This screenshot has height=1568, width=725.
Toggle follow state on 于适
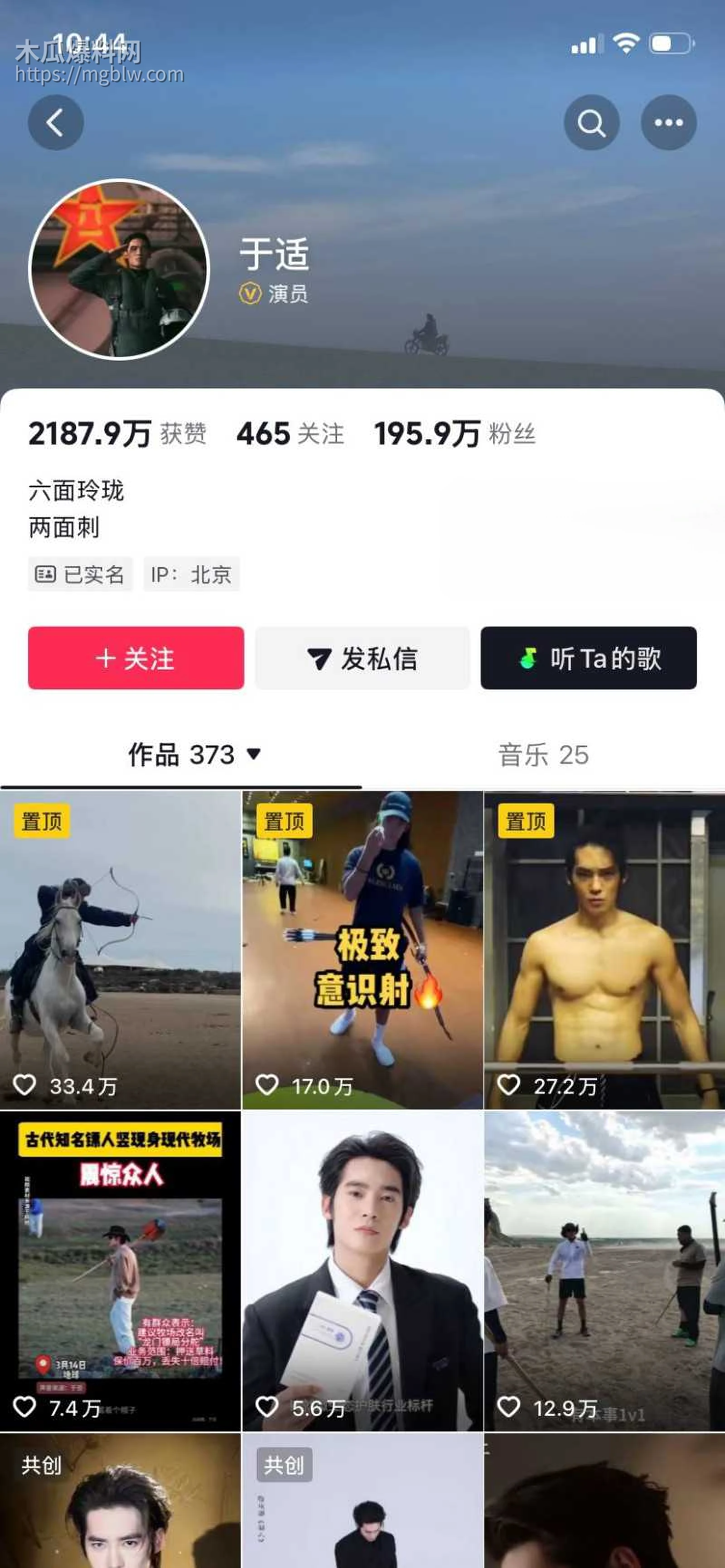[135, 658]
